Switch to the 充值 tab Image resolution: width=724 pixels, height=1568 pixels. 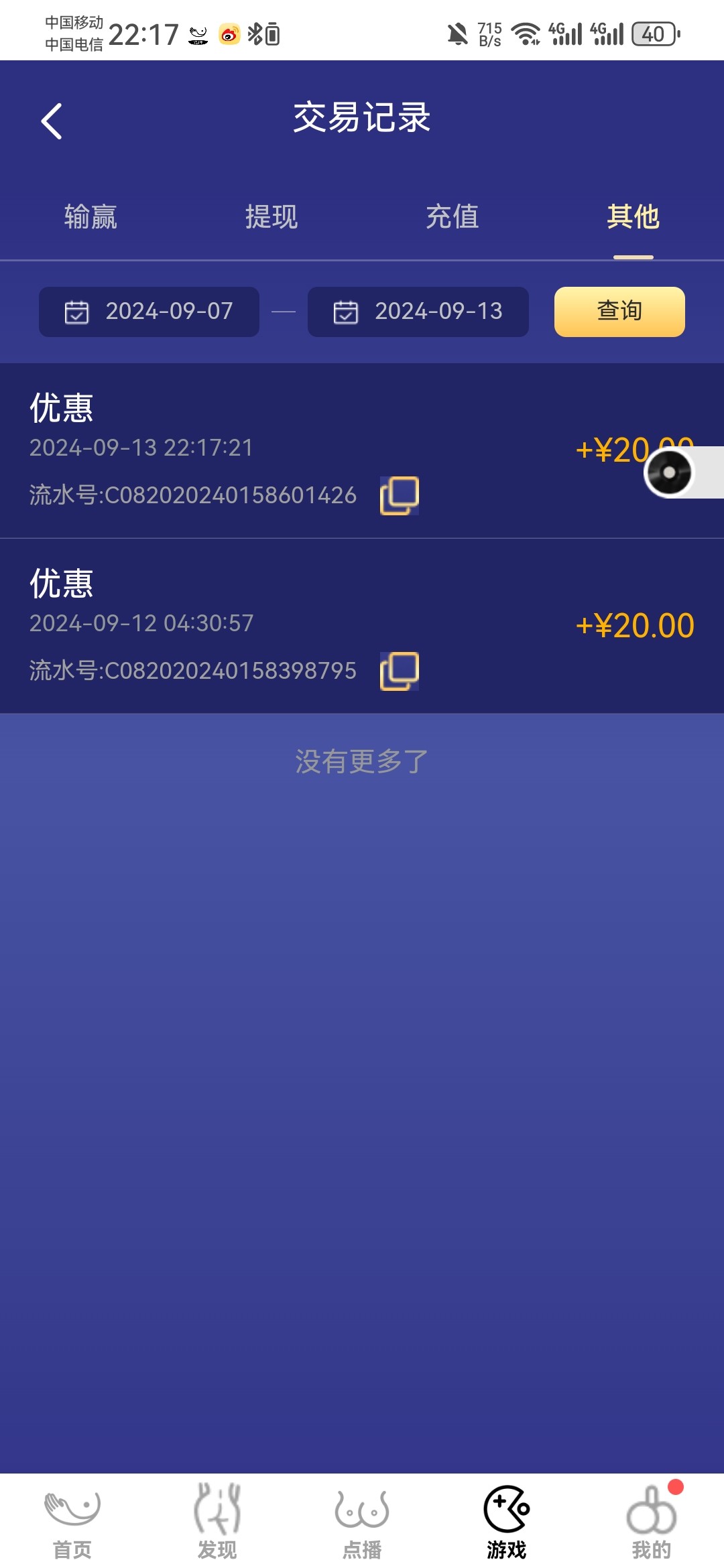tap(452, 217)
